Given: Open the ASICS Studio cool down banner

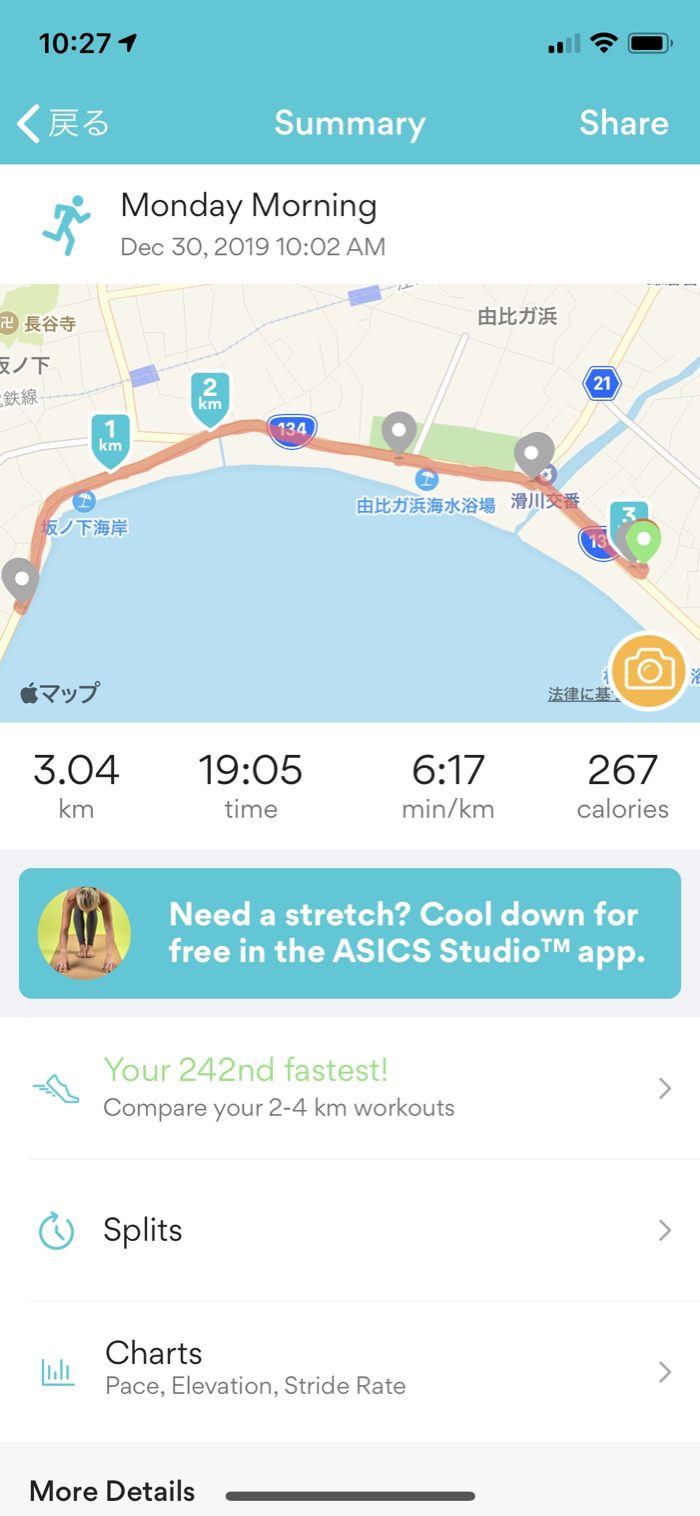Looking at the screenshot, I should [x=350, y=933].
